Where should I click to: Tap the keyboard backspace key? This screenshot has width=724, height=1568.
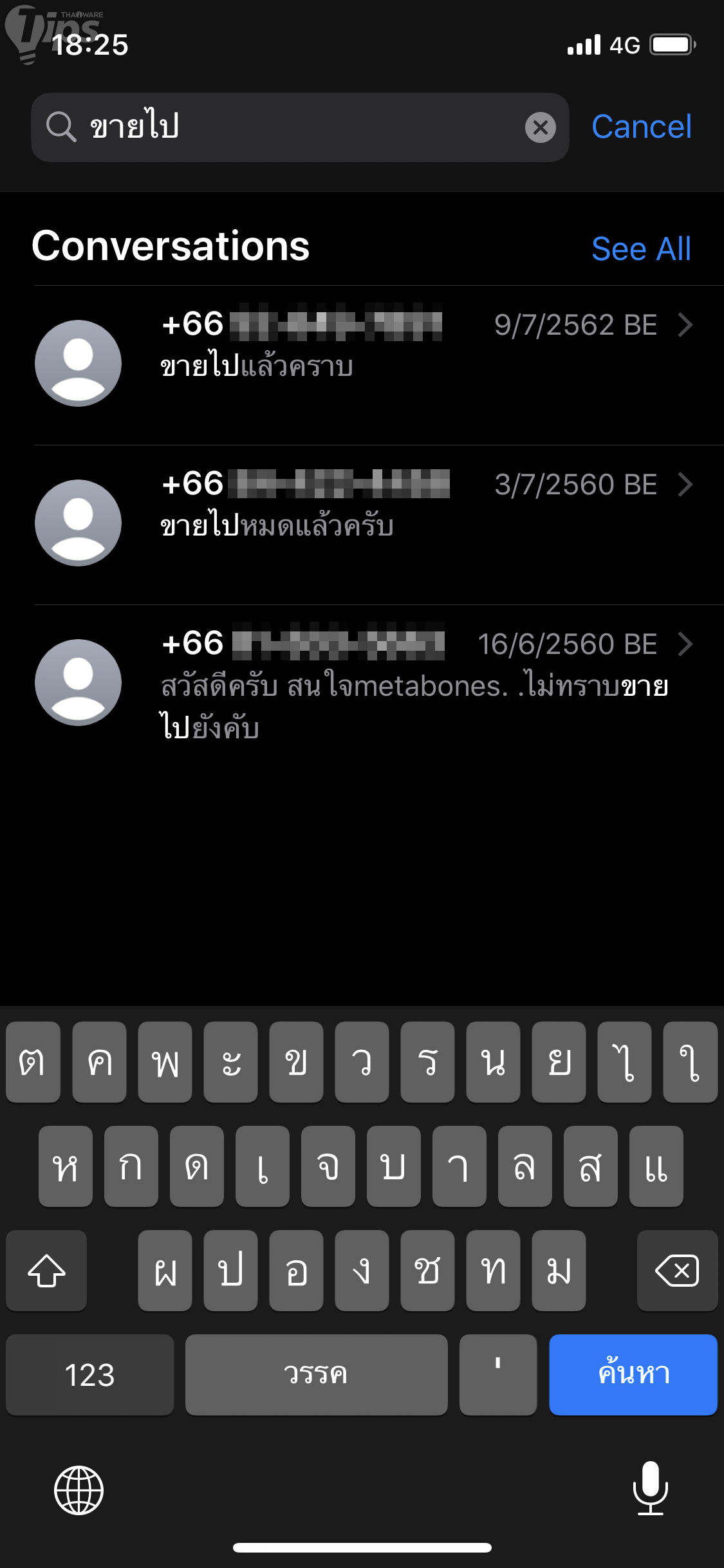(x=676, y=1270)
